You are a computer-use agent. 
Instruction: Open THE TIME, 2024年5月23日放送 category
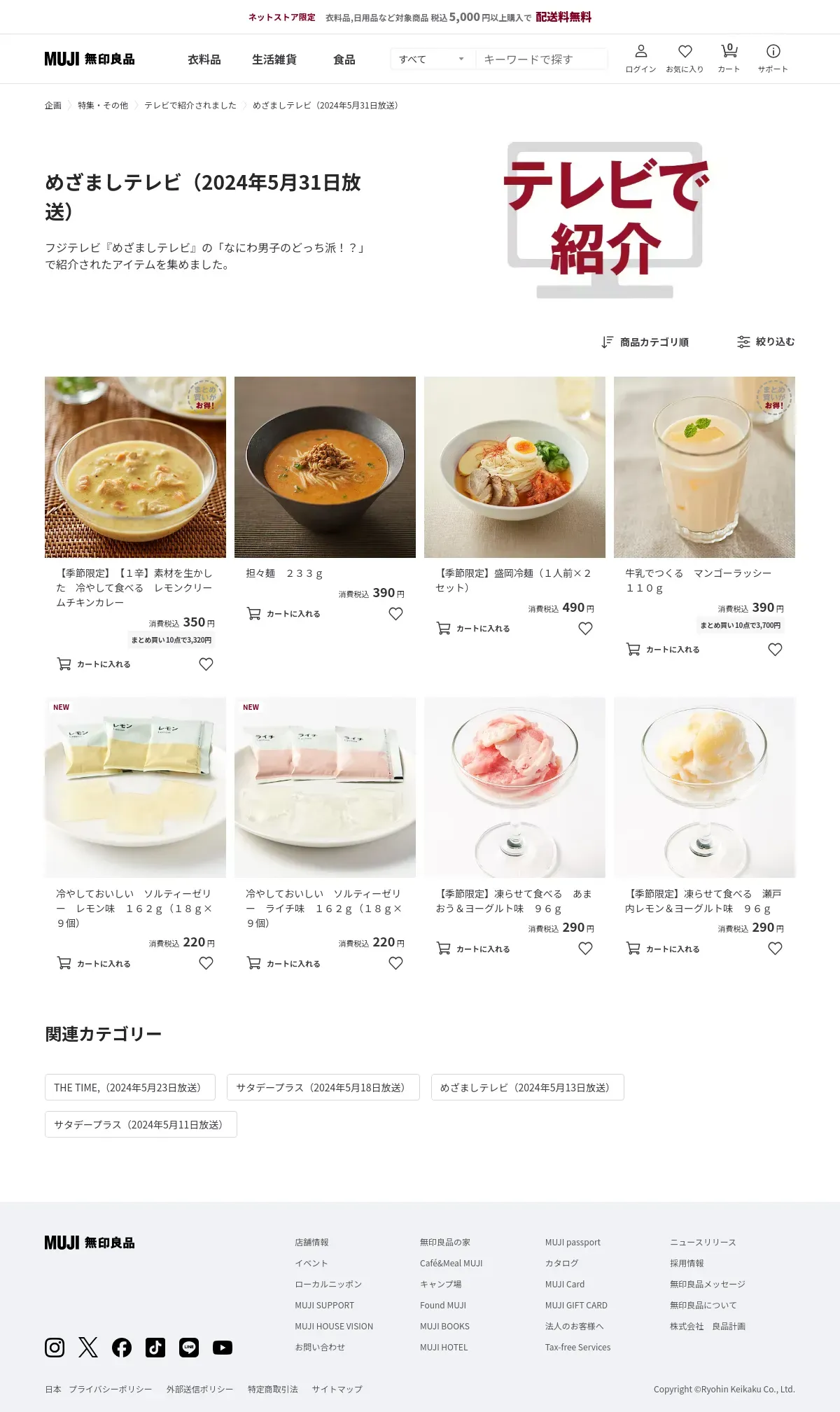(x=130, y=1087)
